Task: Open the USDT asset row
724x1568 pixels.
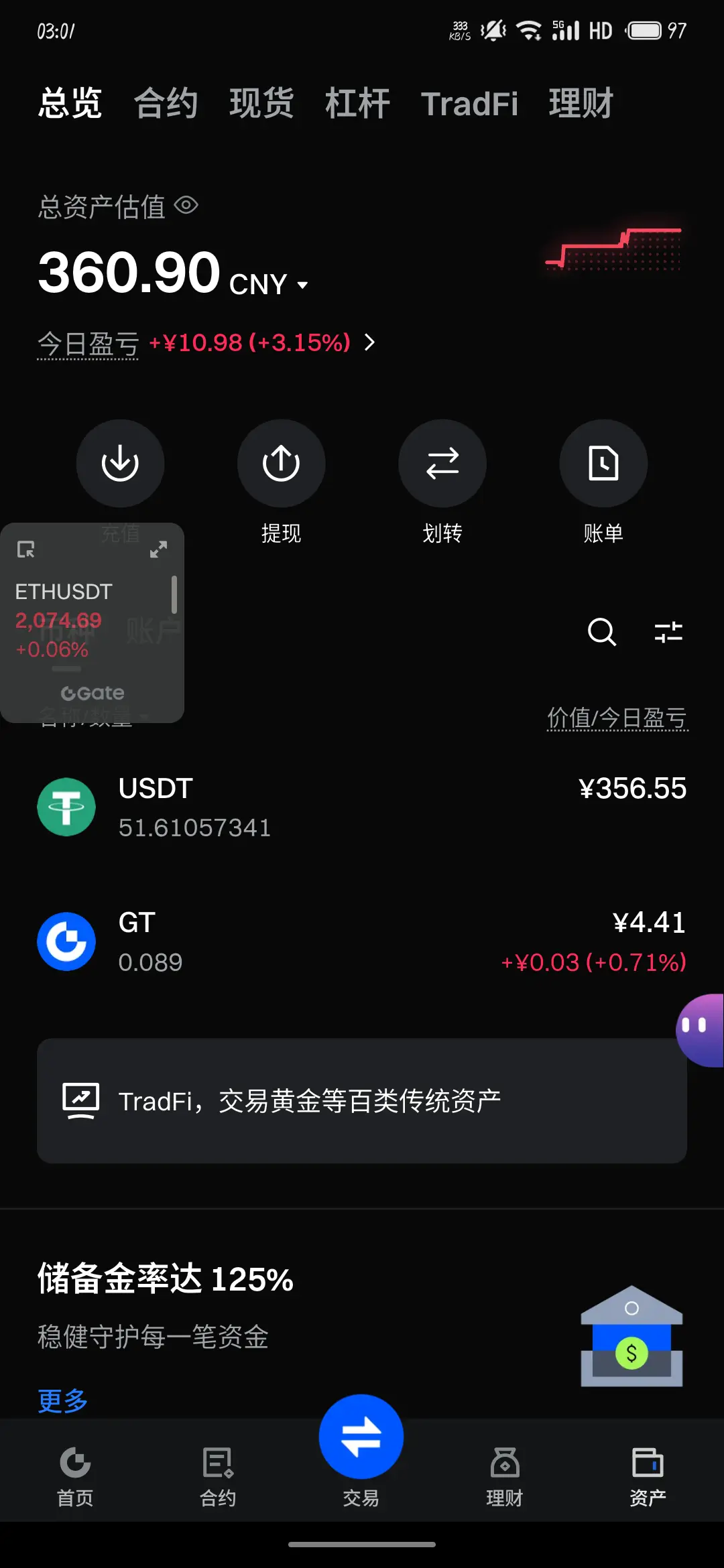Action: (362, 807)
